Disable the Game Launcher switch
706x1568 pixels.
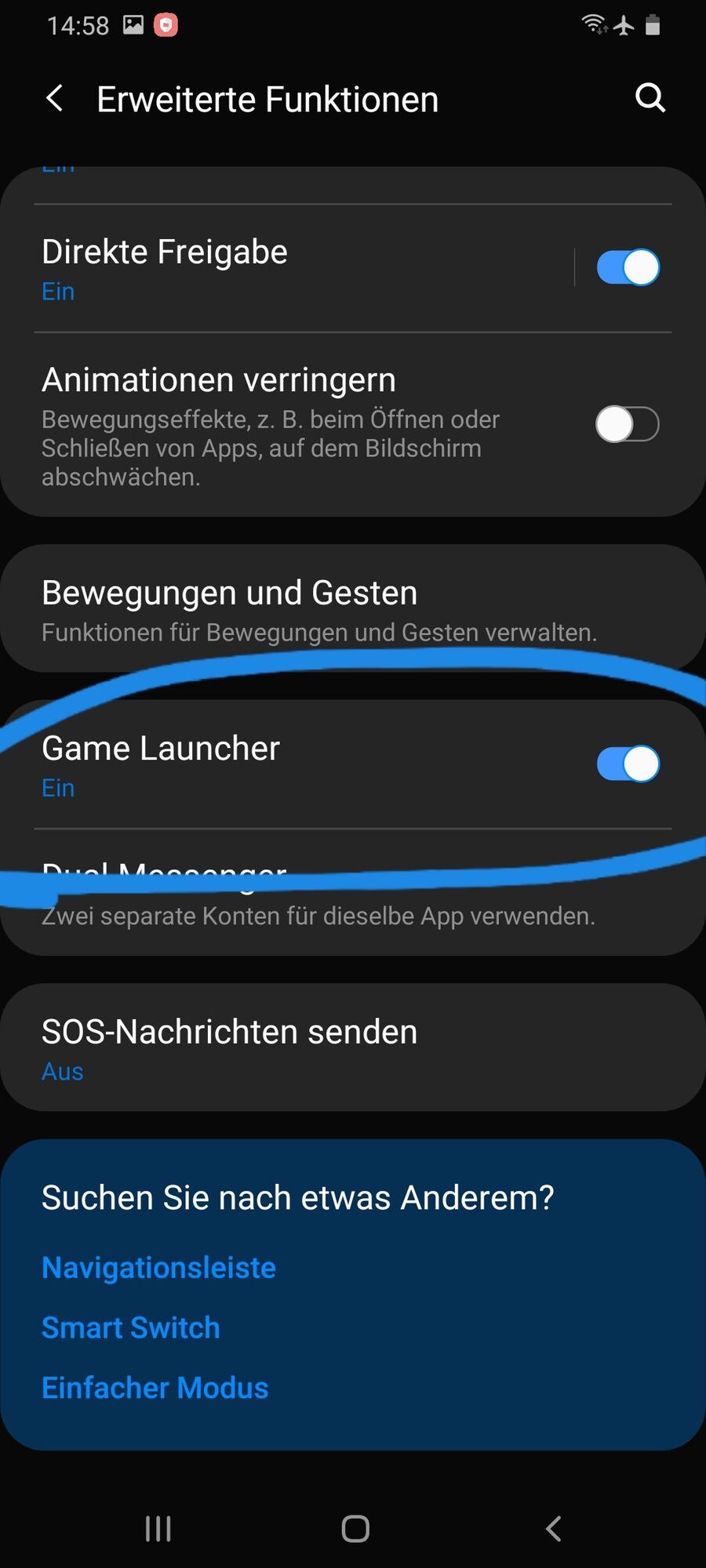coord(628,764)
